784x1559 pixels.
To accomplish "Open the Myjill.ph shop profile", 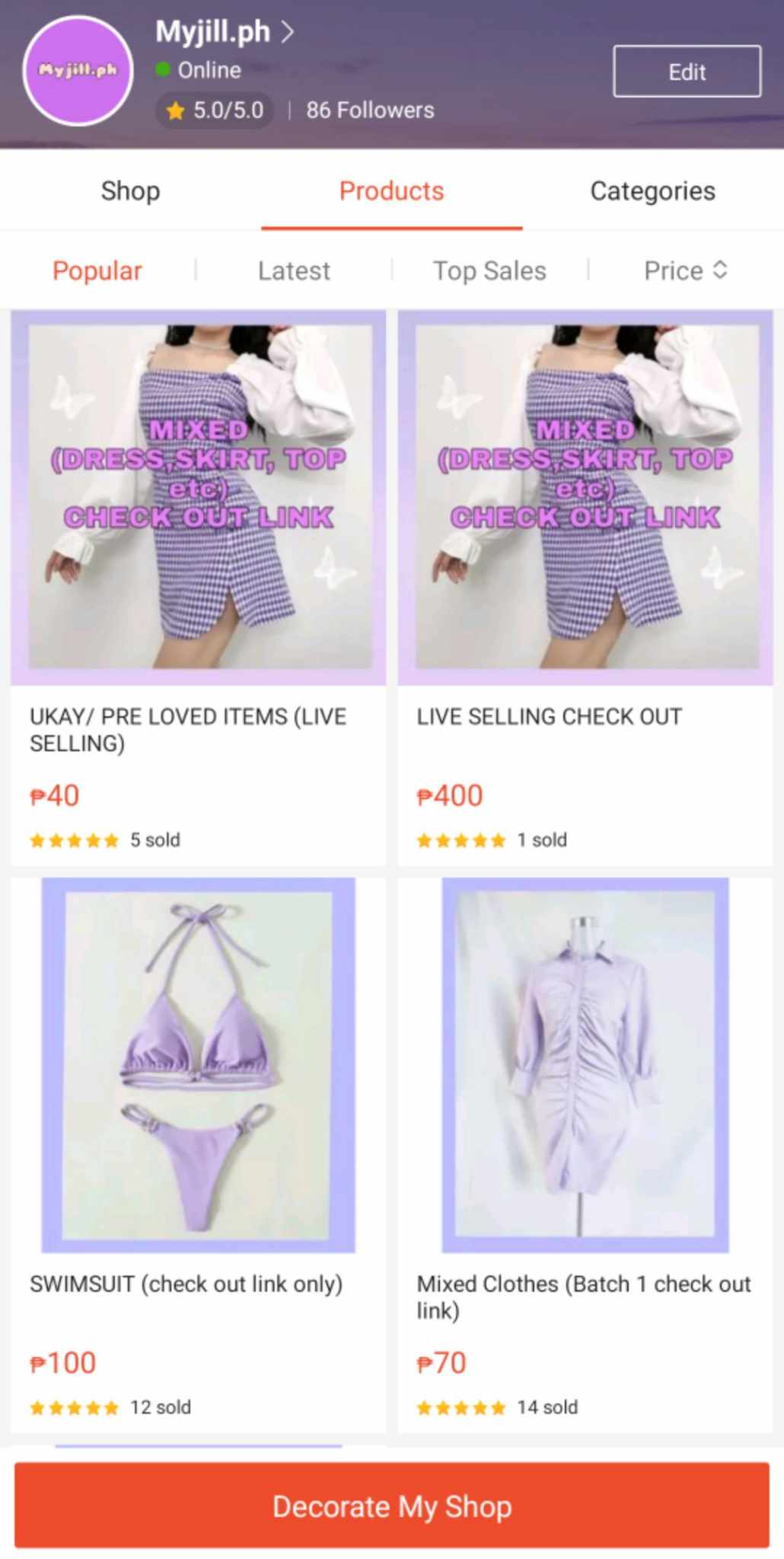I will [224, 32].
